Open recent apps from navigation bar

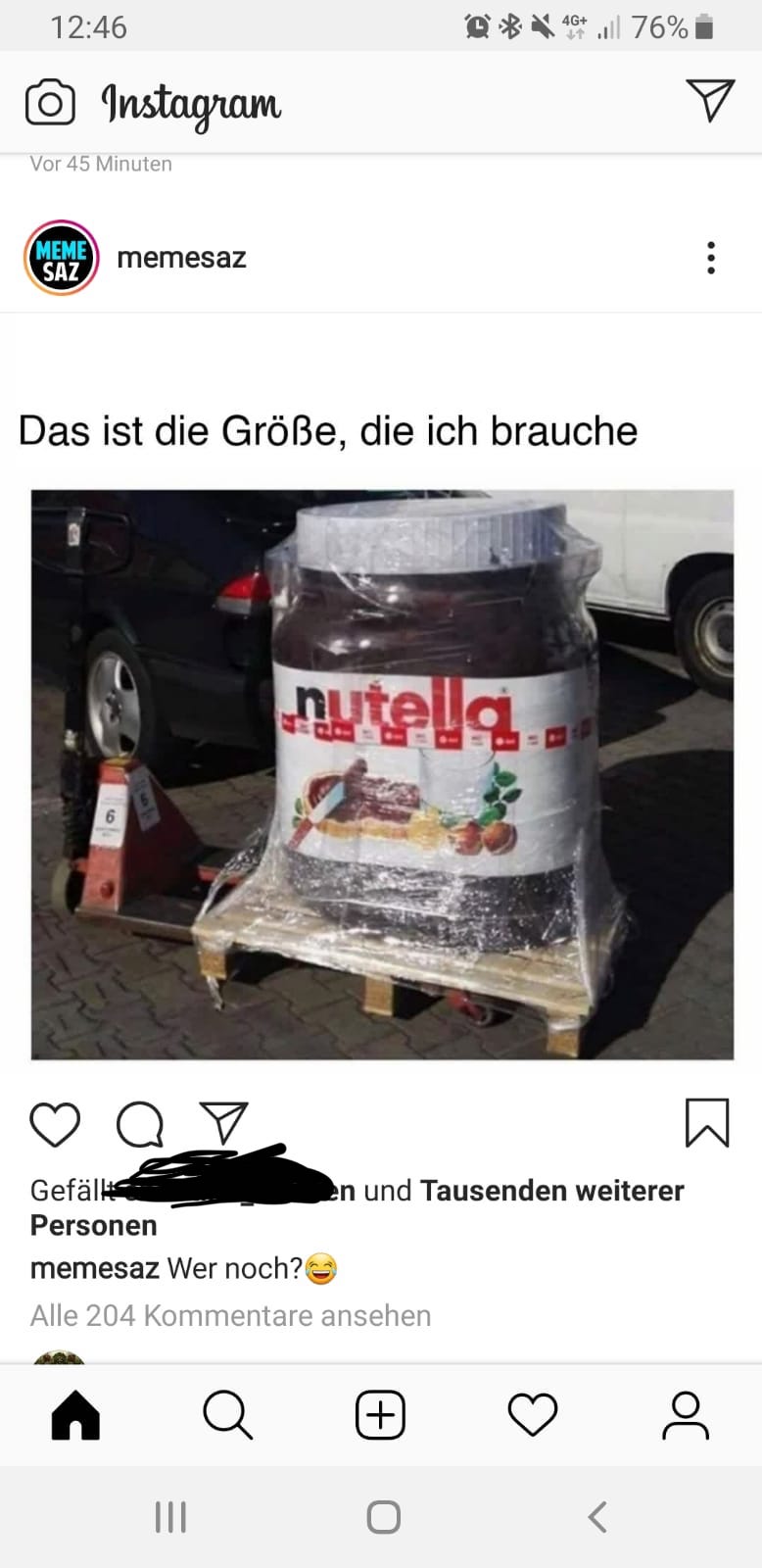point(170,1517)
